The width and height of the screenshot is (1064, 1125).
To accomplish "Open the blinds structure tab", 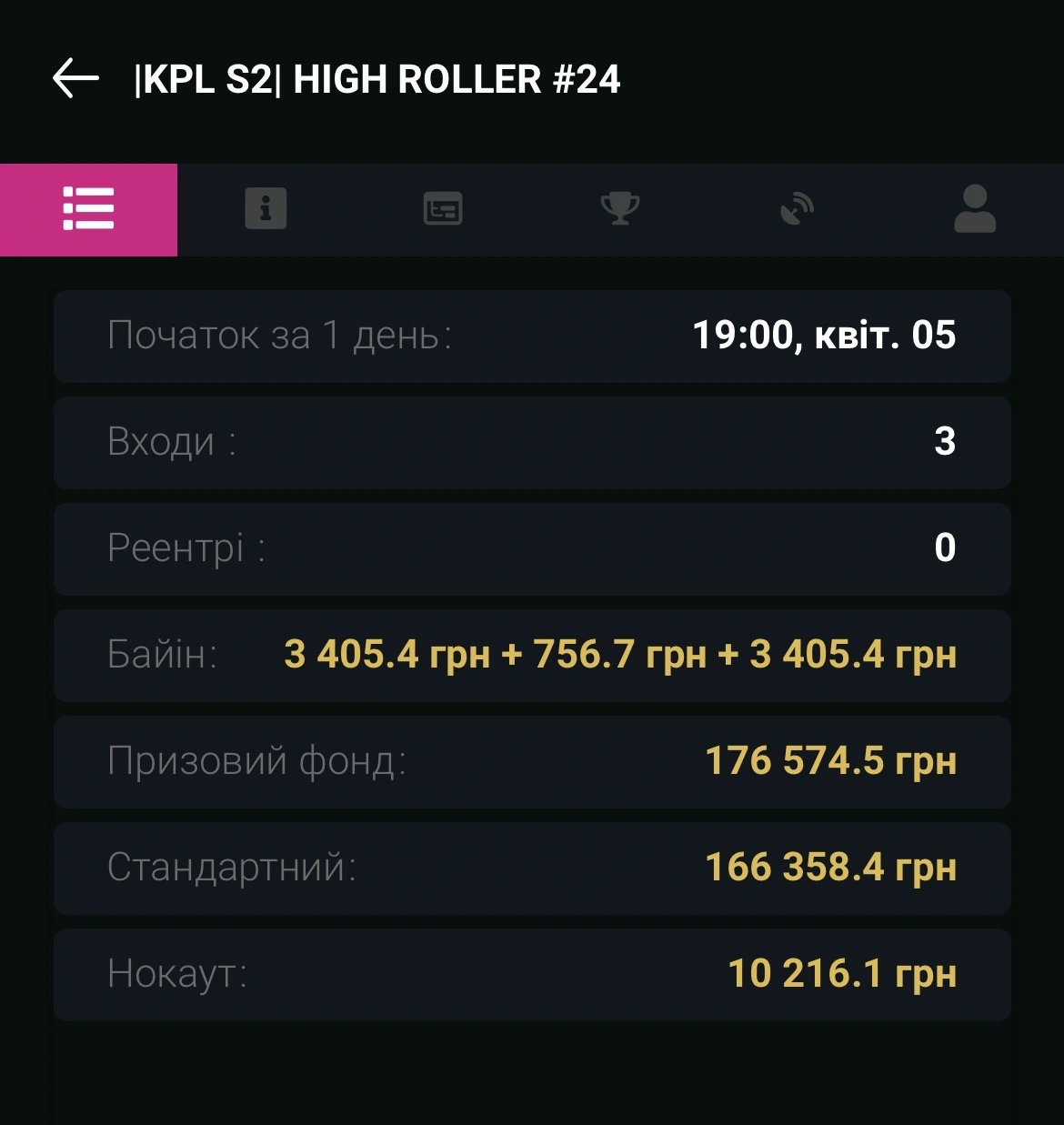I will coord(443,209).
